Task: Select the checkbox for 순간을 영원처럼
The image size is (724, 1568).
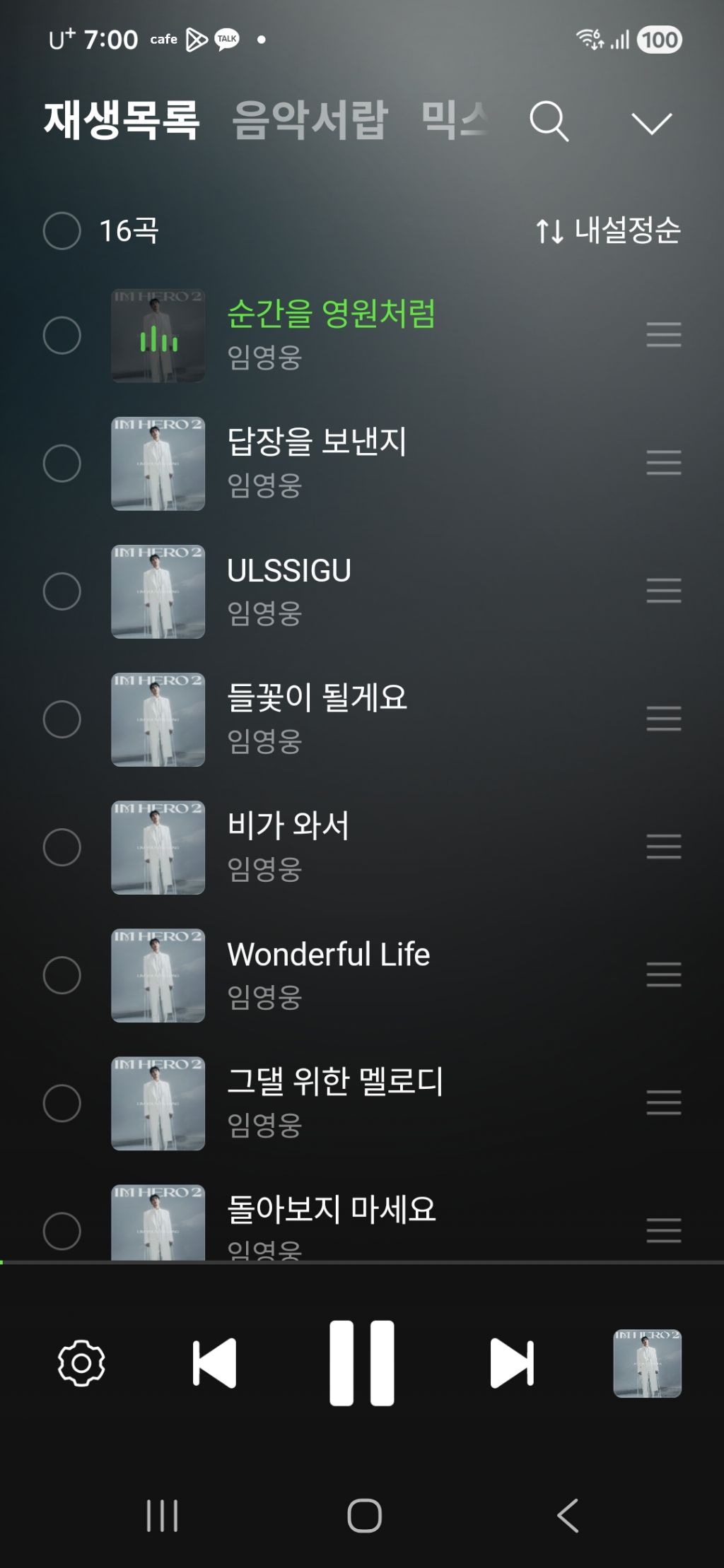Action: (62, 335)
